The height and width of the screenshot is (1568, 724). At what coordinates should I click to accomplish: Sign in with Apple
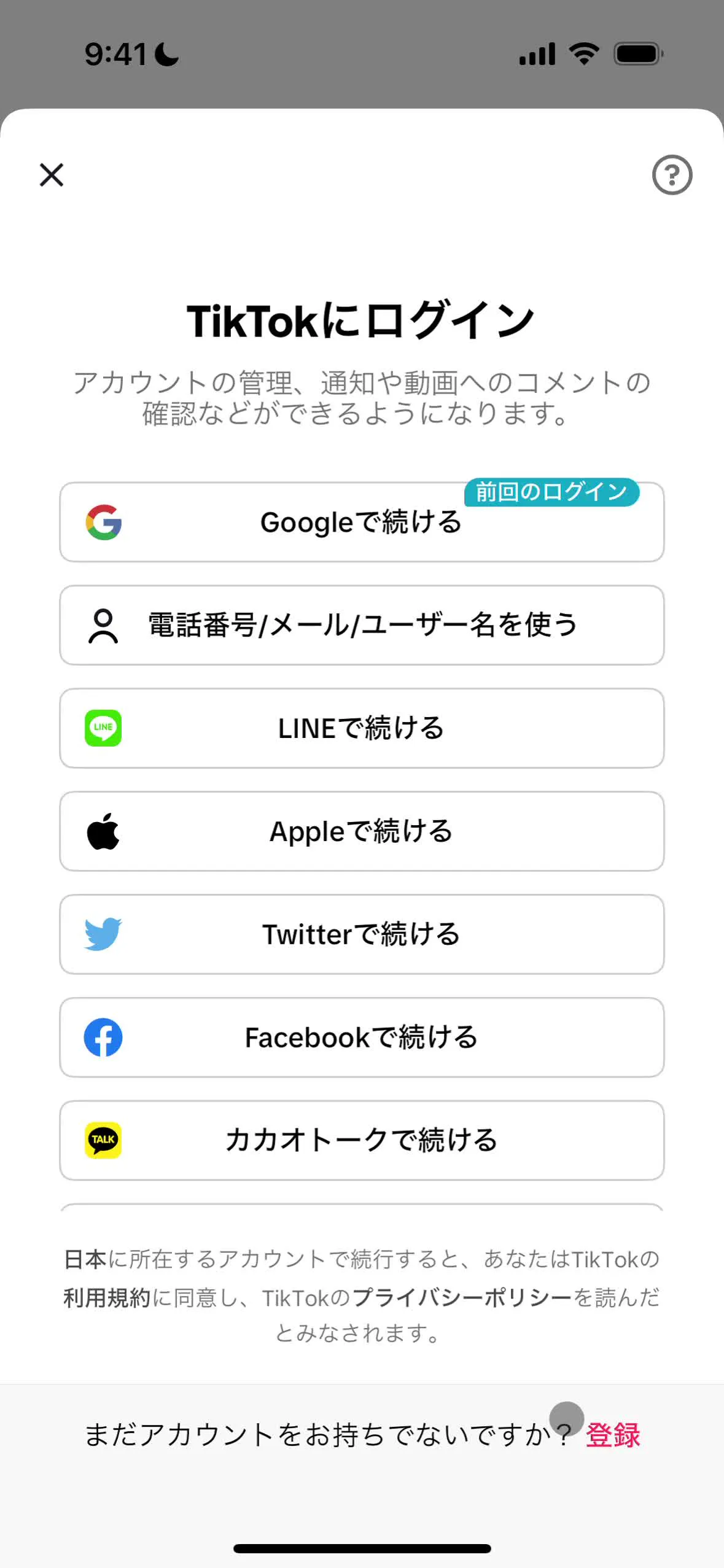361,831
